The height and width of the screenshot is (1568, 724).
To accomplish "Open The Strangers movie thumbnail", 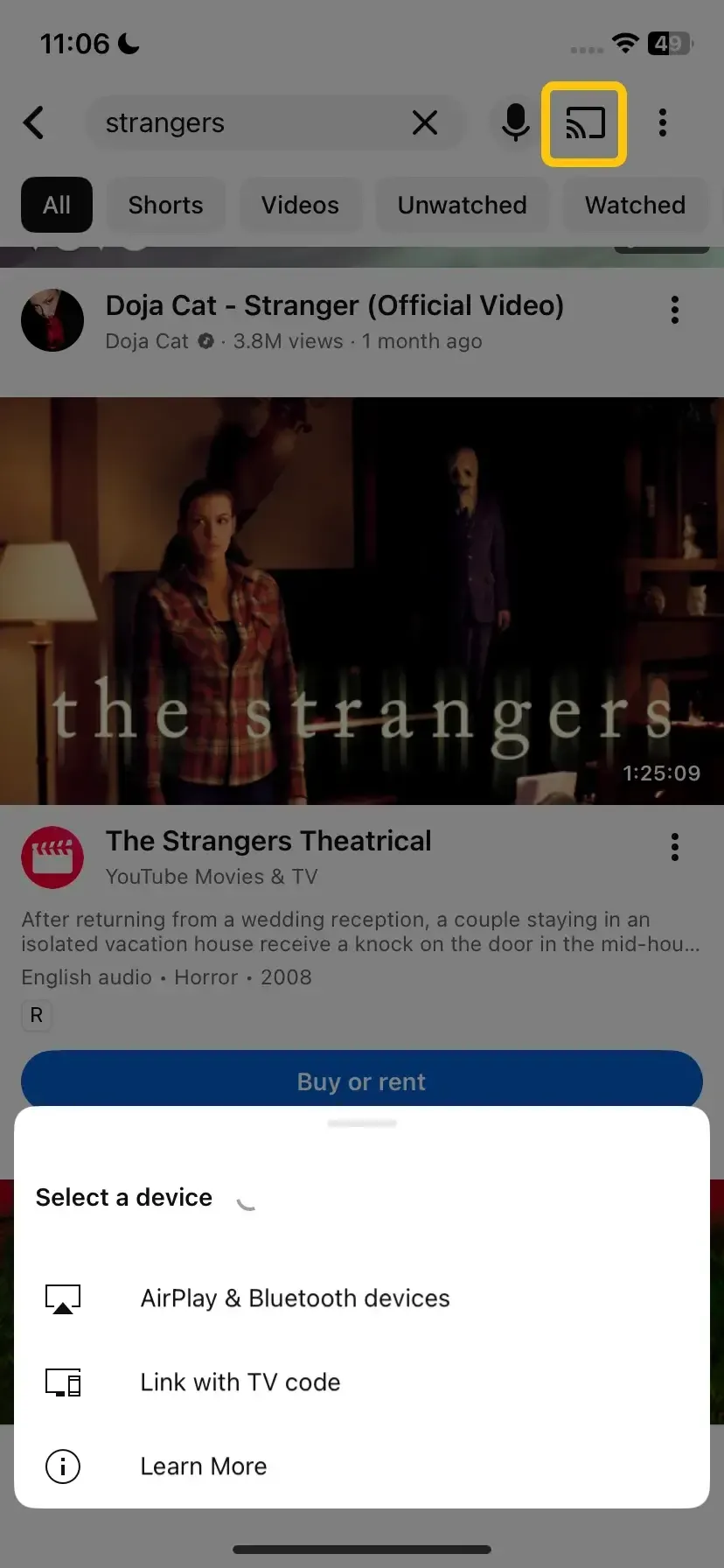I will click(x=362, y=601).
